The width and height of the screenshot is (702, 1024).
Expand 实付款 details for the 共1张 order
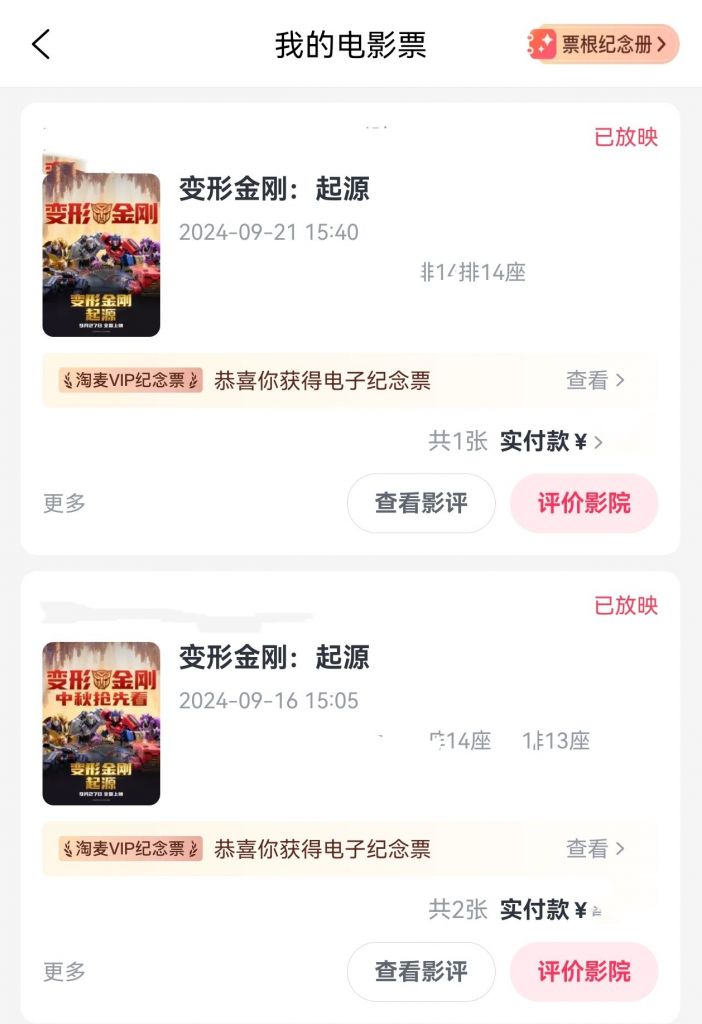[x=552, y=442]
